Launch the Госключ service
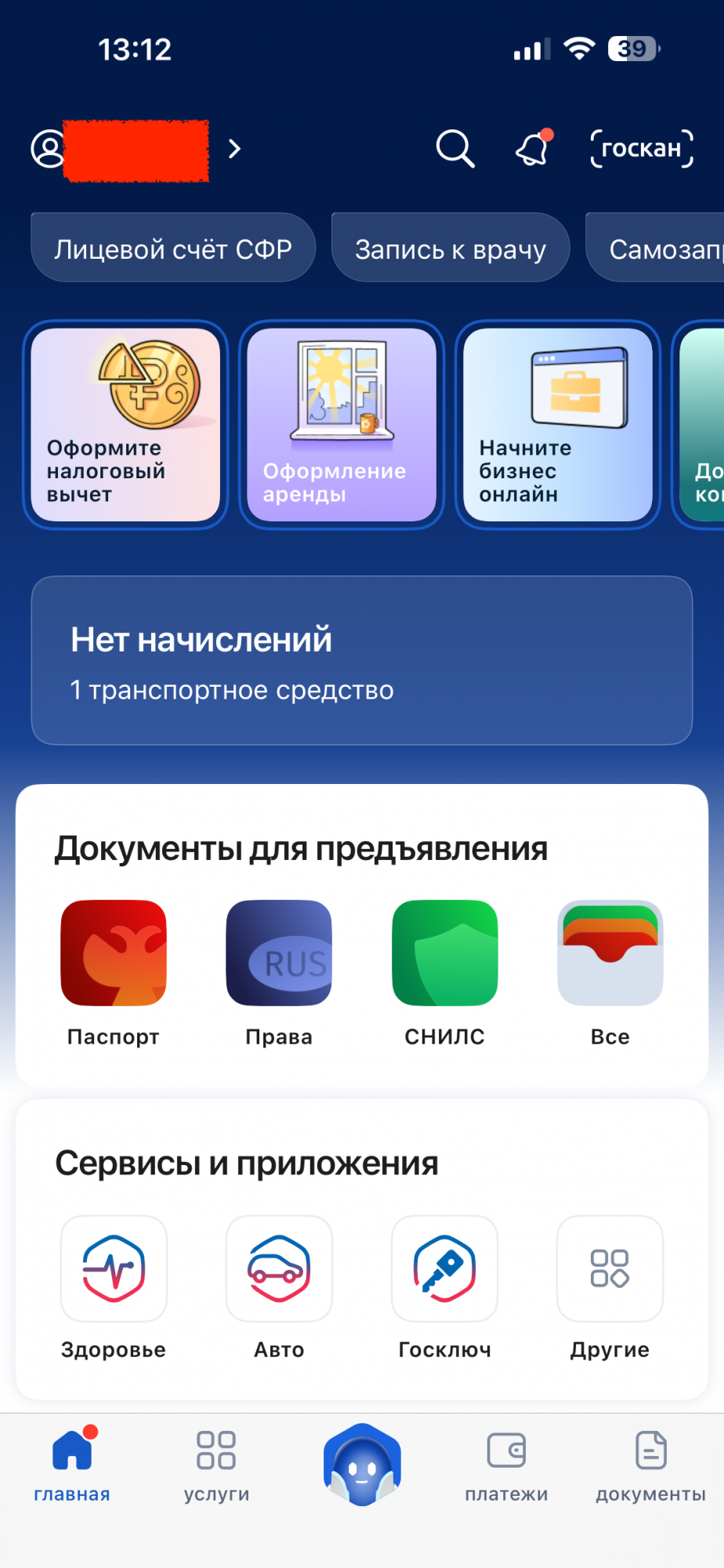This screenshot has width=724, height=1568. [444, 1269]
